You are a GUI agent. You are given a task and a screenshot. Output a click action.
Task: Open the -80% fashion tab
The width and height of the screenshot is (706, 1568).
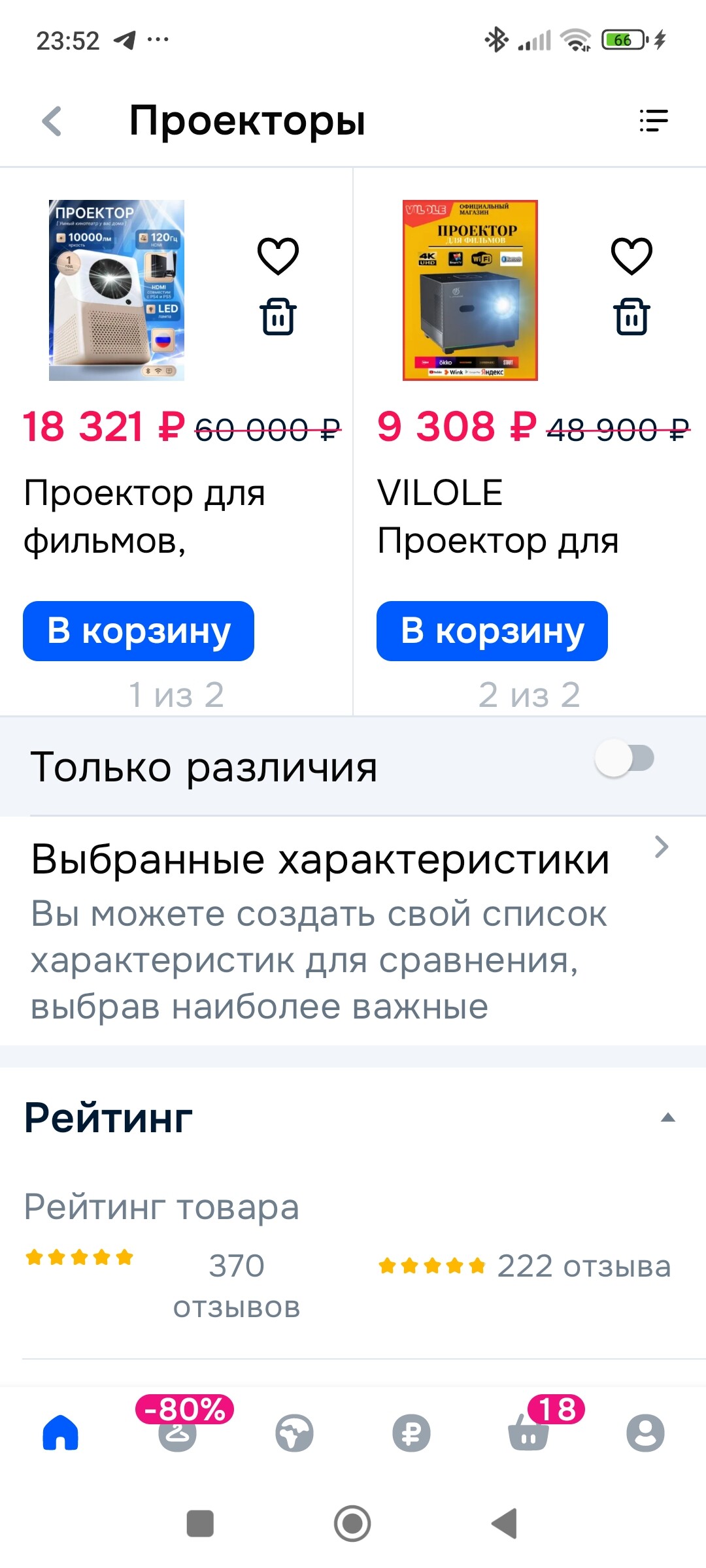coord(178,1431)
